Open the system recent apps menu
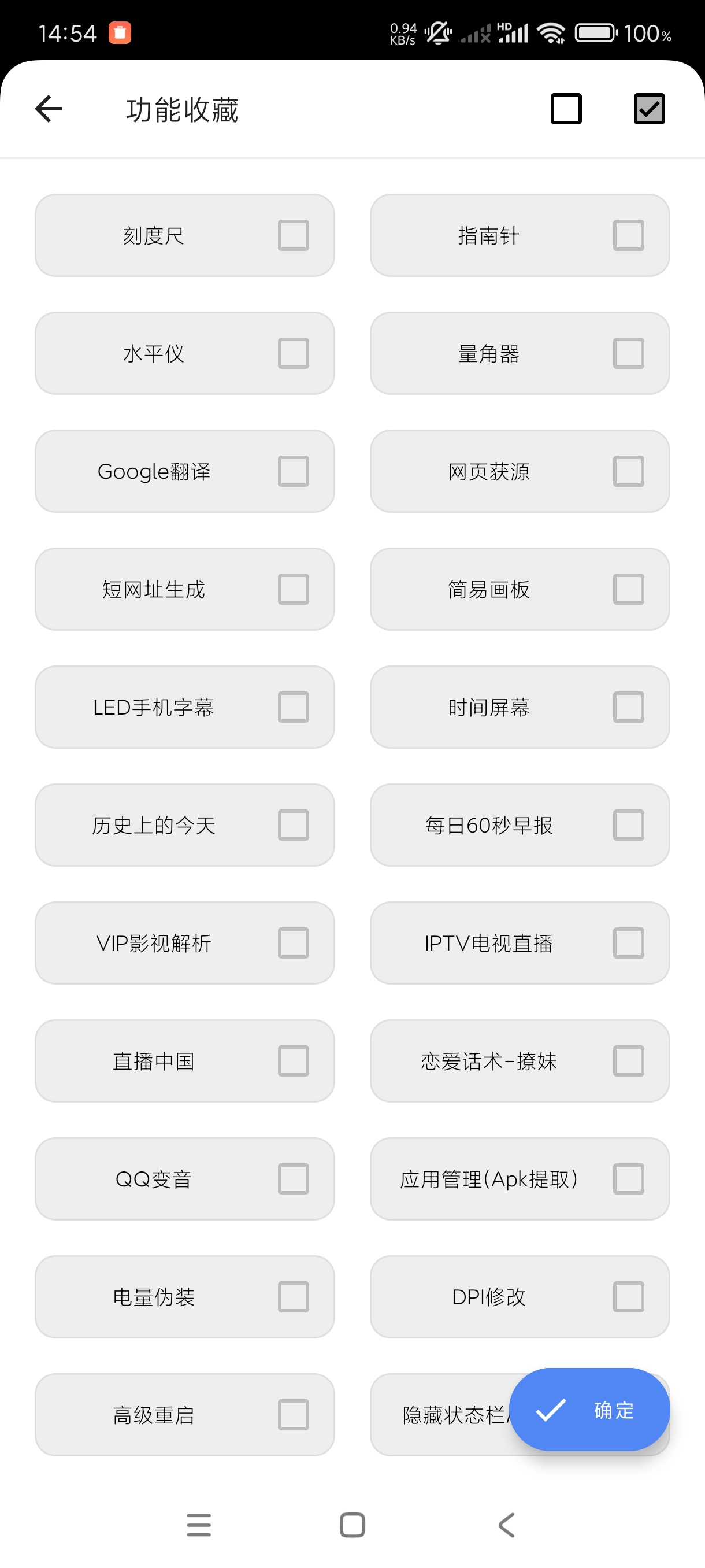Screen dimensions: 705x1568 (x=199, y=1525)
